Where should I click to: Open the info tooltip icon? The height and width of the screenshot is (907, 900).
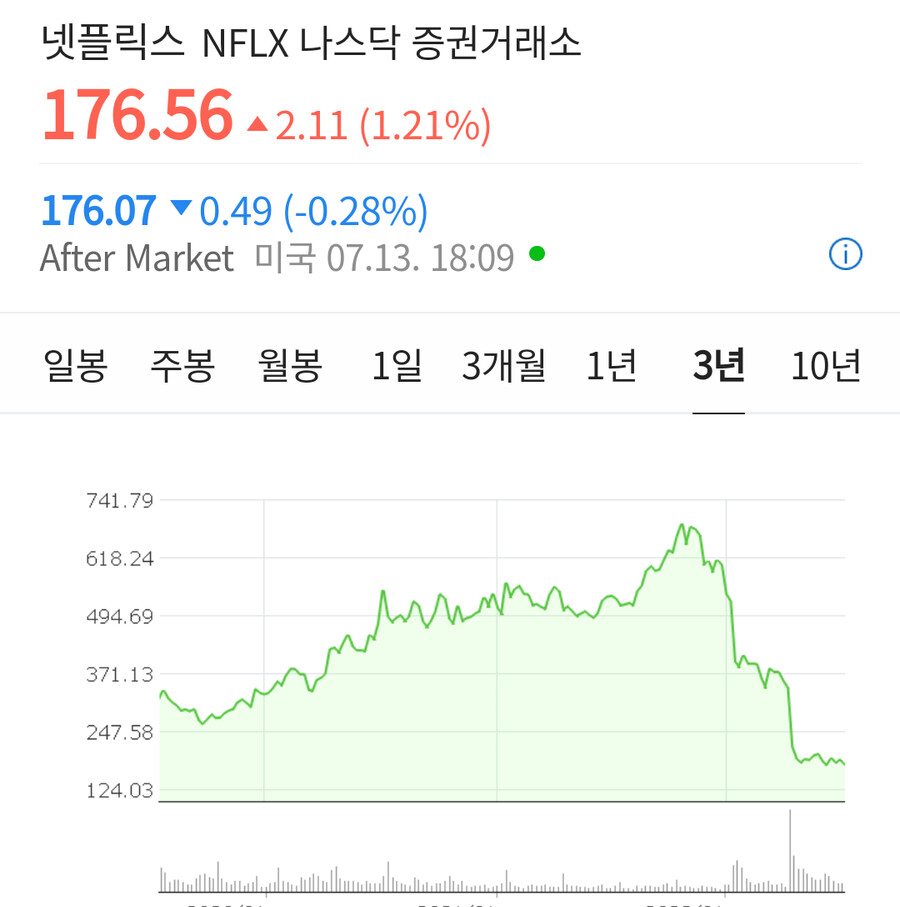(x=845, y=255)
